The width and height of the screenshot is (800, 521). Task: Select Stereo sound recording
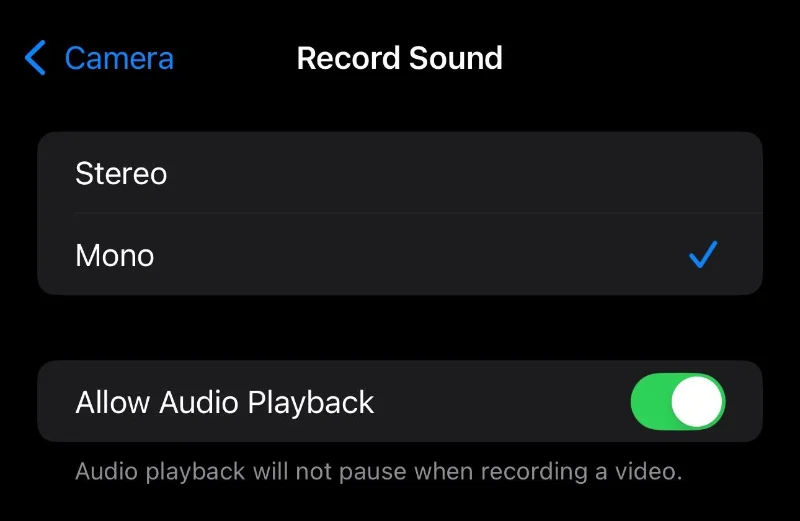400,173
